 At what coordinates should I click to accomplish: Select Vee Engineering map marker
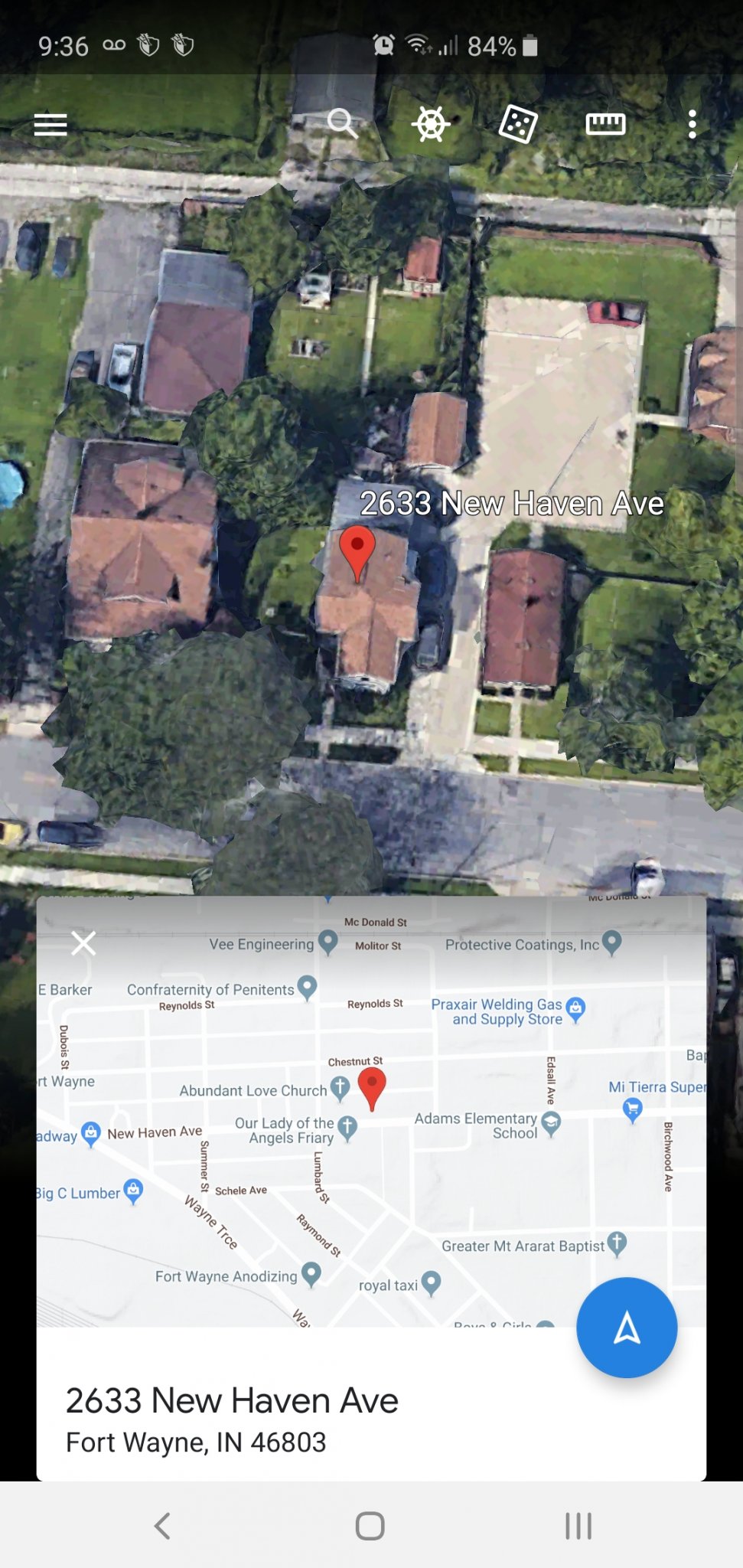point(328,941)
